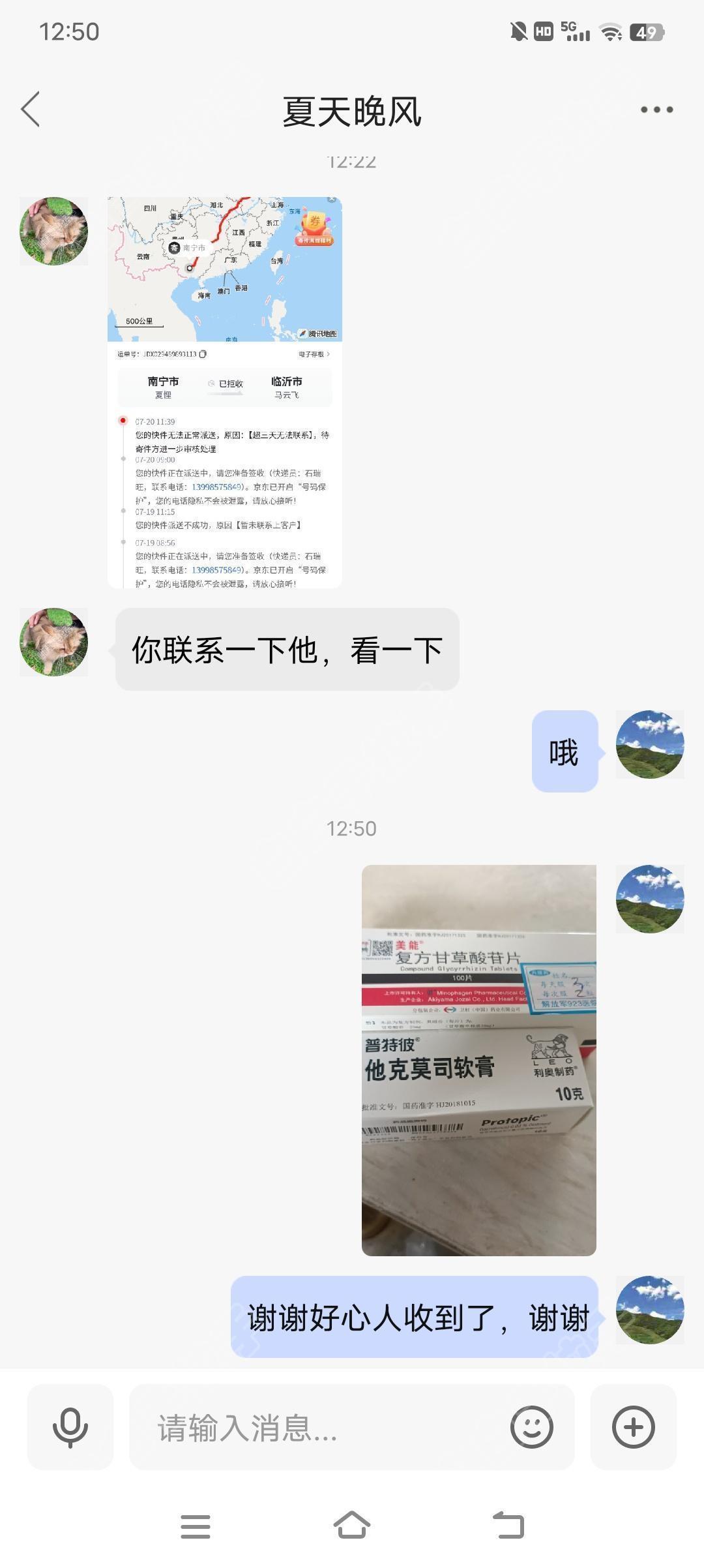704x1568 pixels.
Task: Open the emoji picker
Action: click(531, 1427)
